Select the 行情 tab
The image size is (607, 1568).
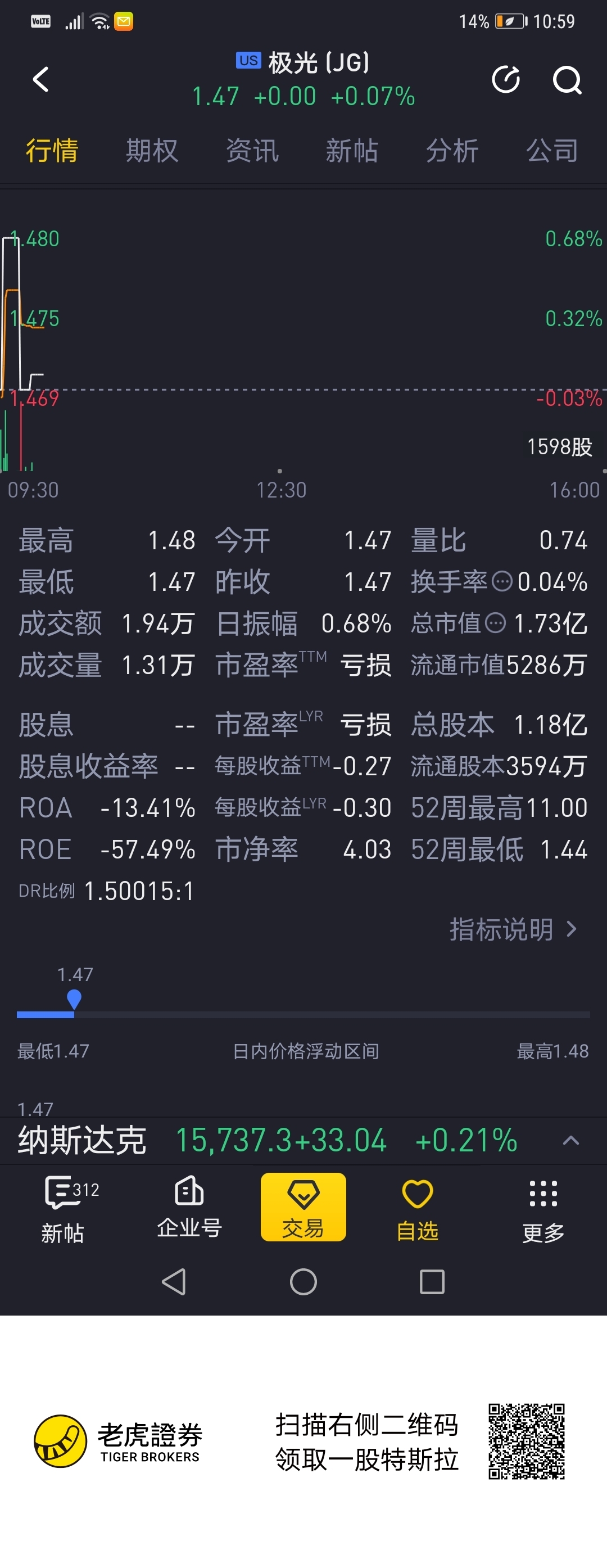[x=52, y=150]
